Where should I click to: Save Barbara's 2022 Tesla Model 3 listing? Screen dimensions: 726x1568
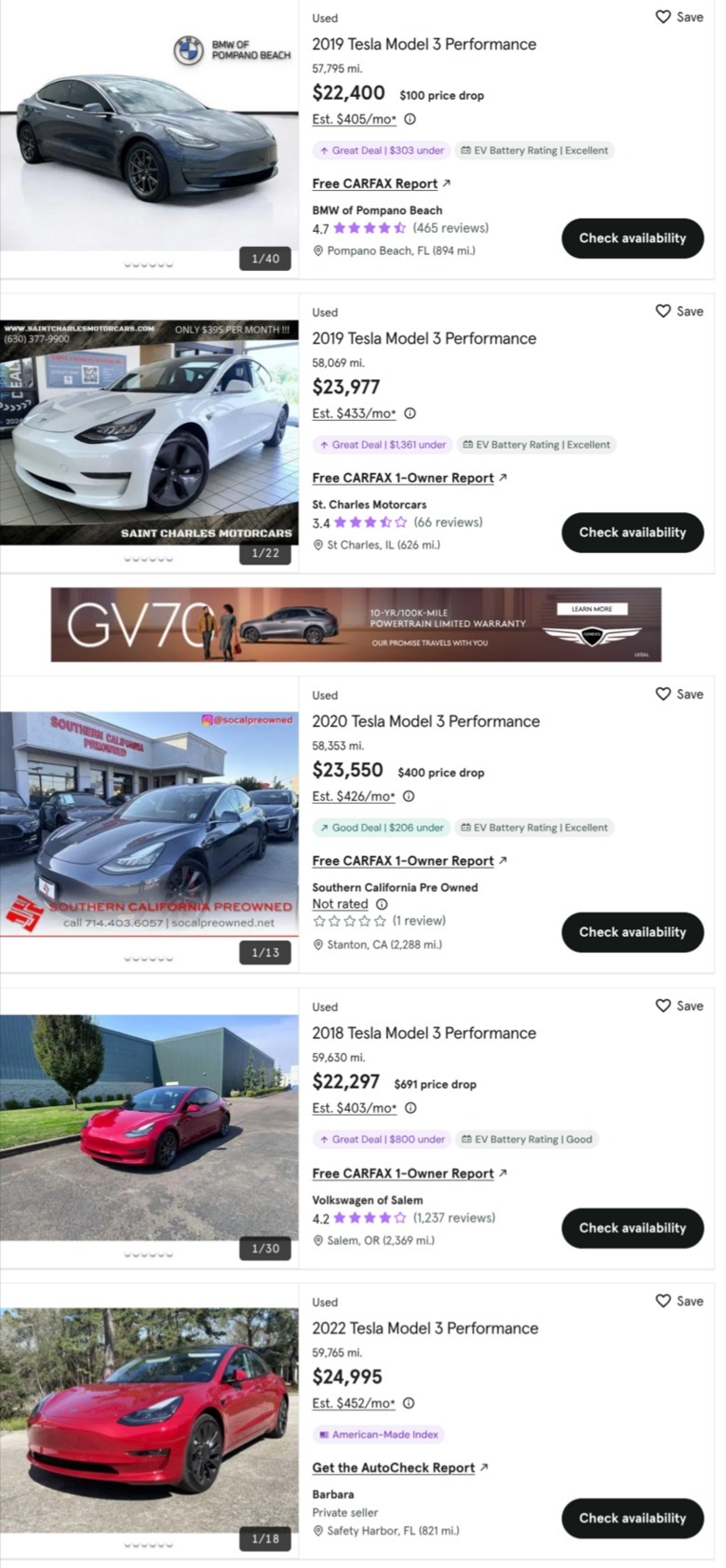click(x=679, y=1301)
